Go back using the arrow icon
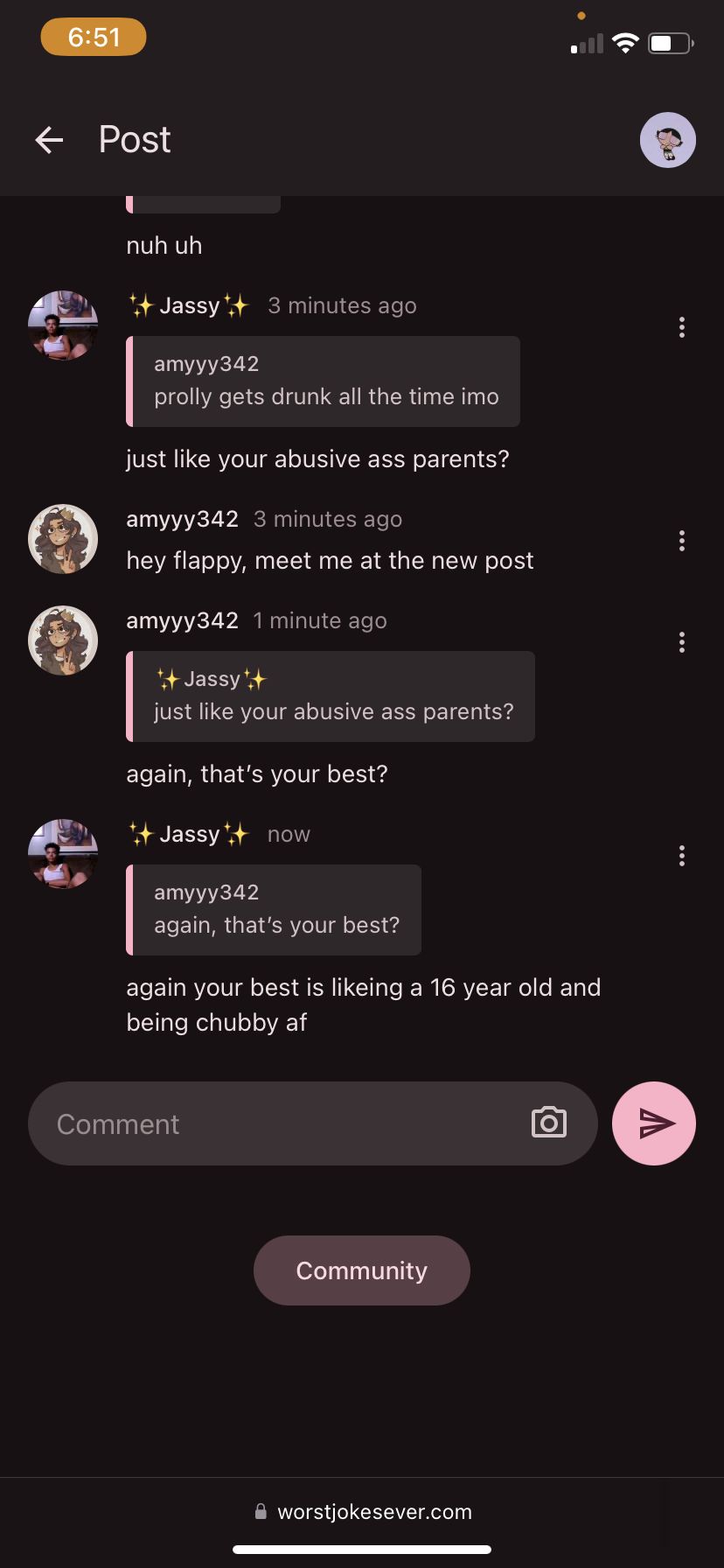724x1568 pixels. pyautogui.click(x=49, y=140)
